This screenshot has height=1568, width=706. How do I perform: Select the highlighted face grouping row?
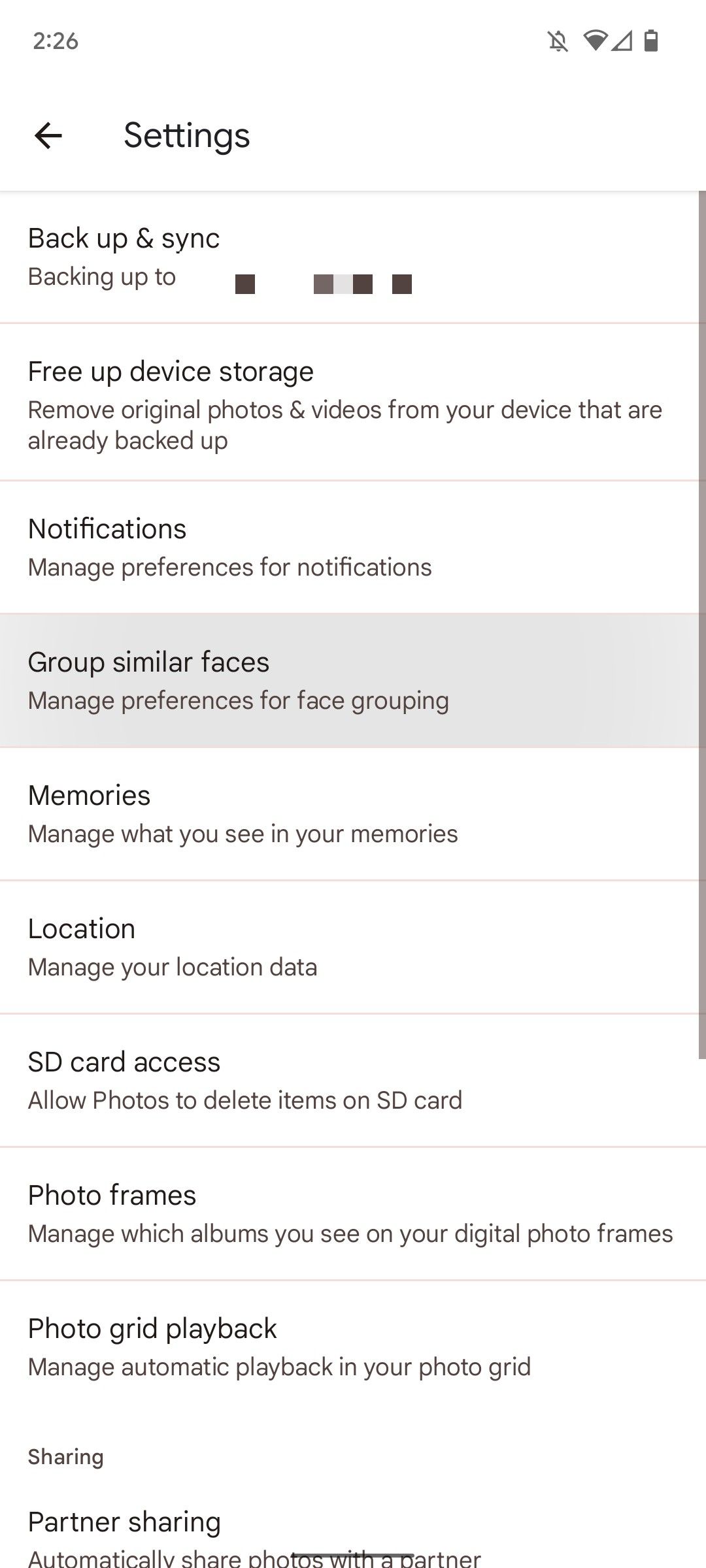tap(353, 679)
